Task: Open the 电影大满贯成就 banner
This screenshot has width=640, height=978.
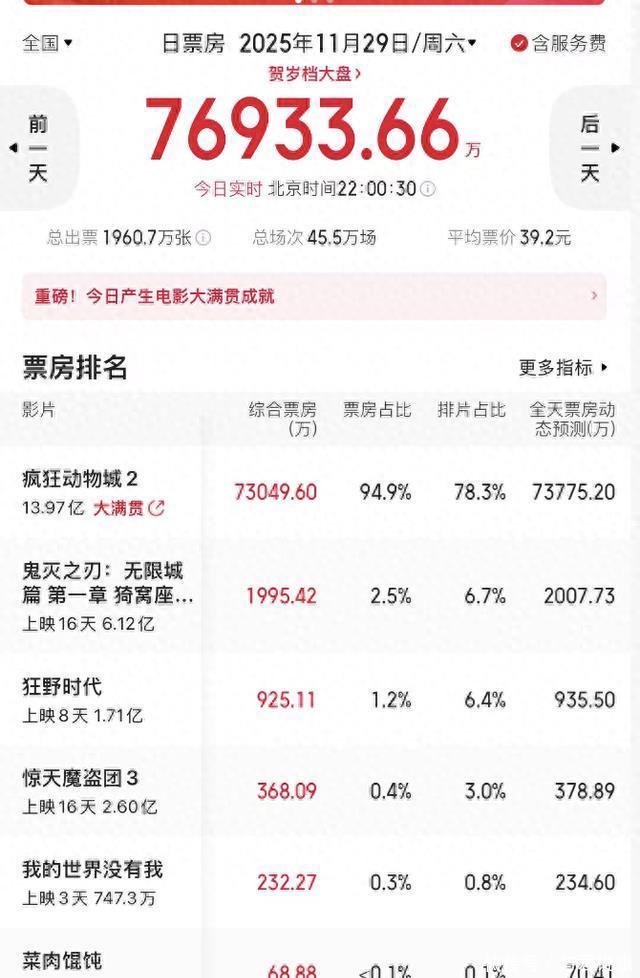Action: pos(314,296)
